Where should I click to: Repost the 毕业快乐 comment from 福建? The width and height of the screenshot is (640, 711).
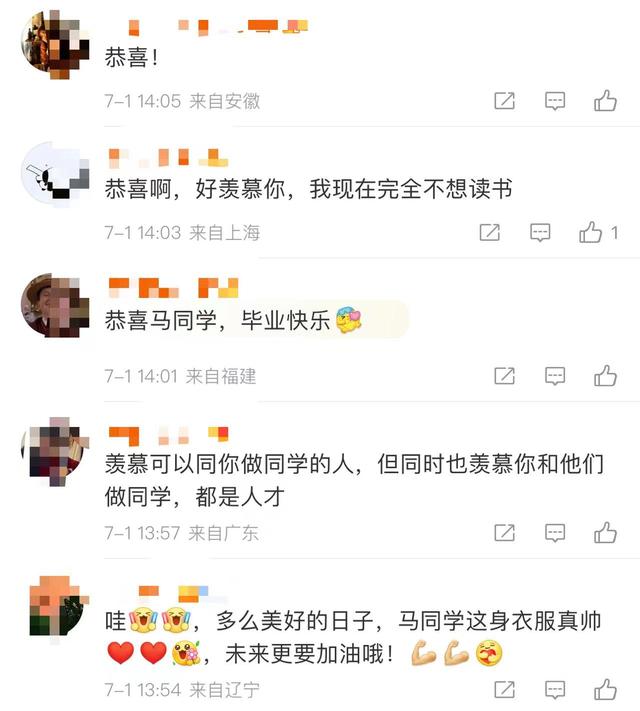pyautogui.click(x=505, y=376)
